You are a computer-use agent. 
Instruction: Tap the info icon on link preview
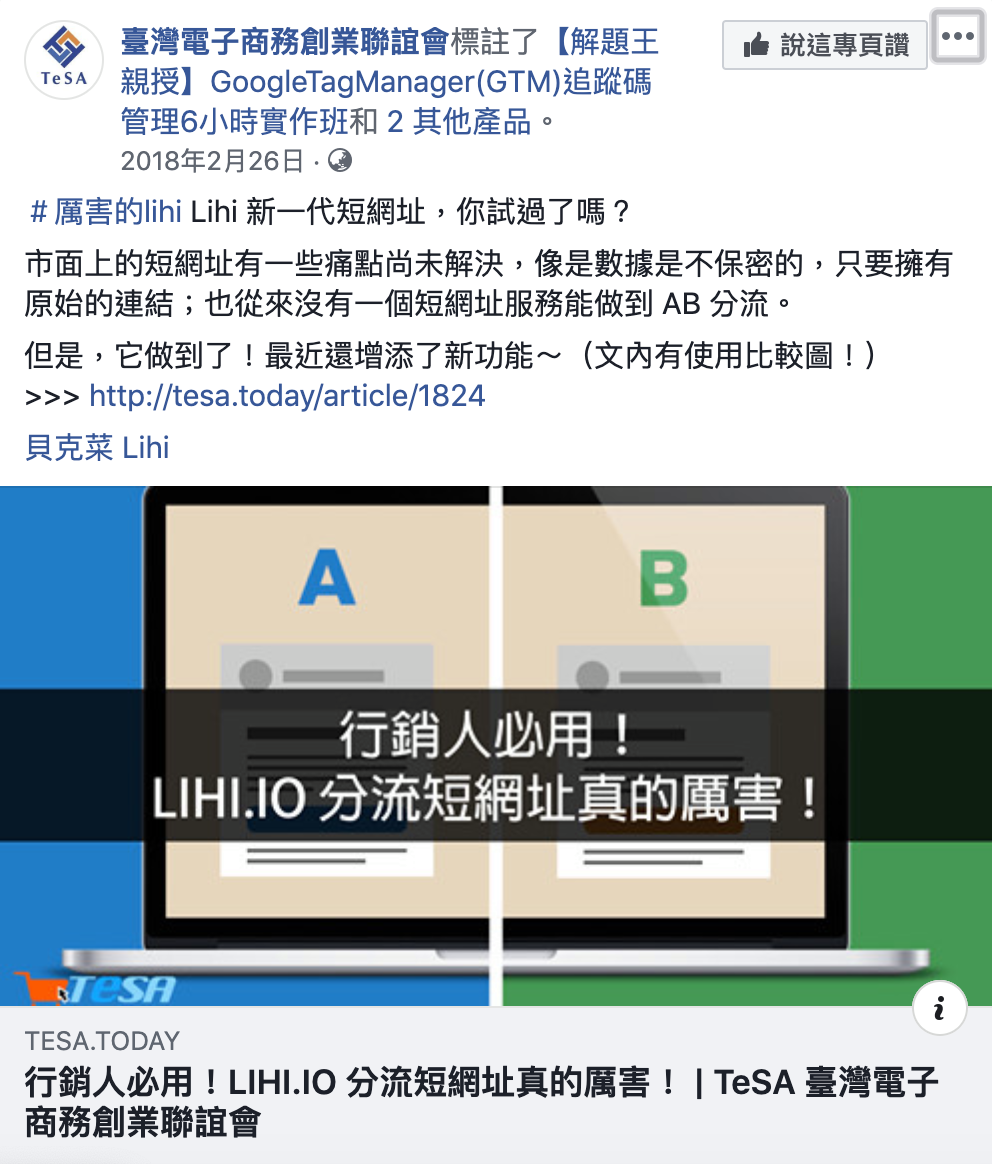click(939, 1008)
